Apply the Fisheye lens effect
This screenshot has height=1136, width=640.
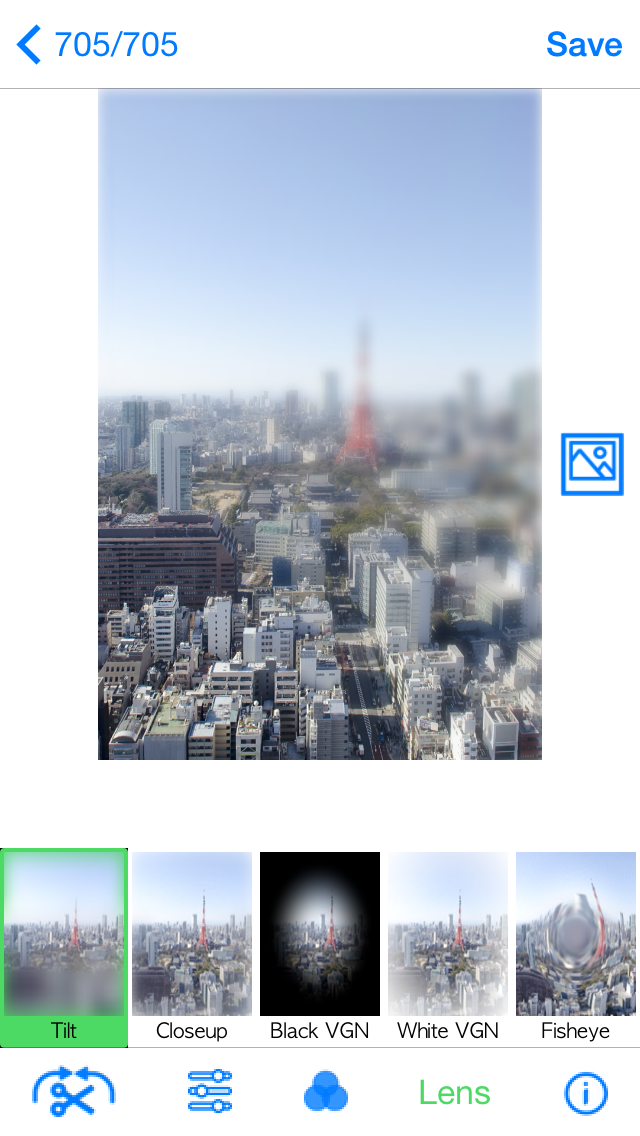click(x=575, y=948)
